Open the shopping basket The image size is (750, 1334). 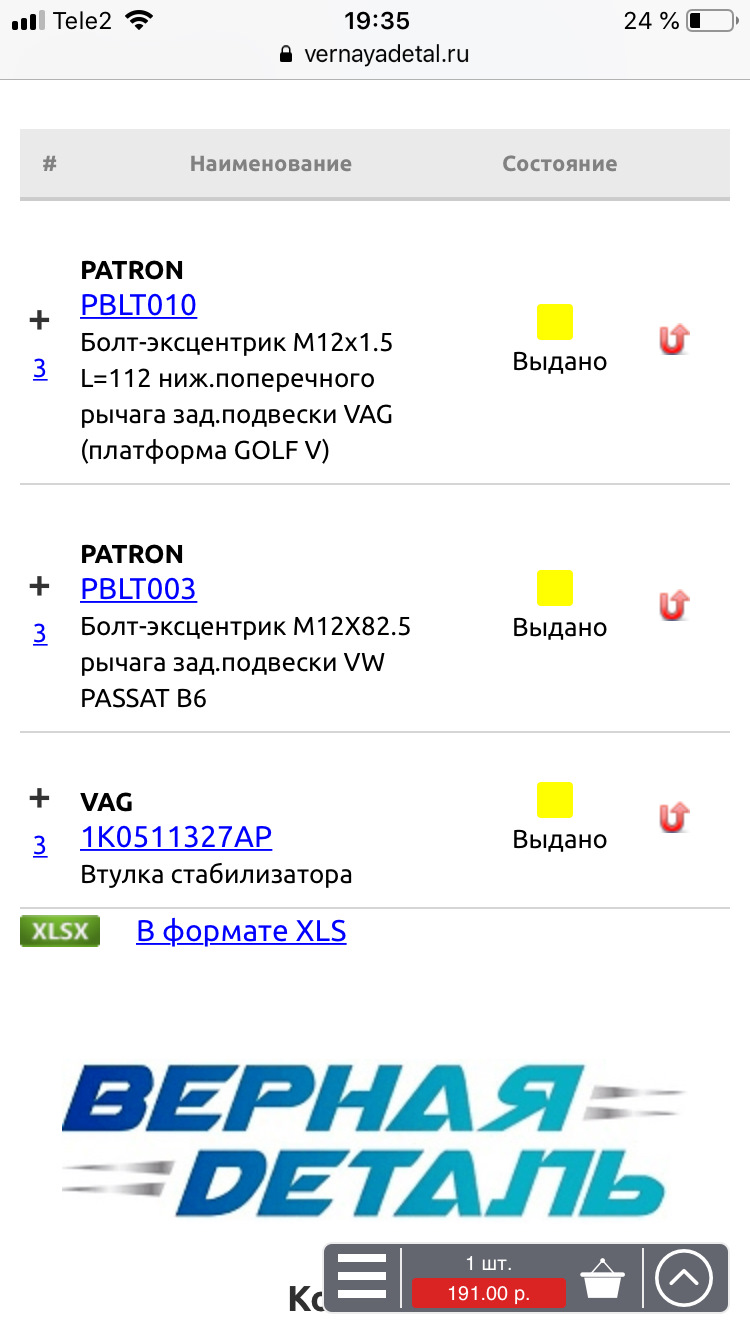pos(603,1278)
